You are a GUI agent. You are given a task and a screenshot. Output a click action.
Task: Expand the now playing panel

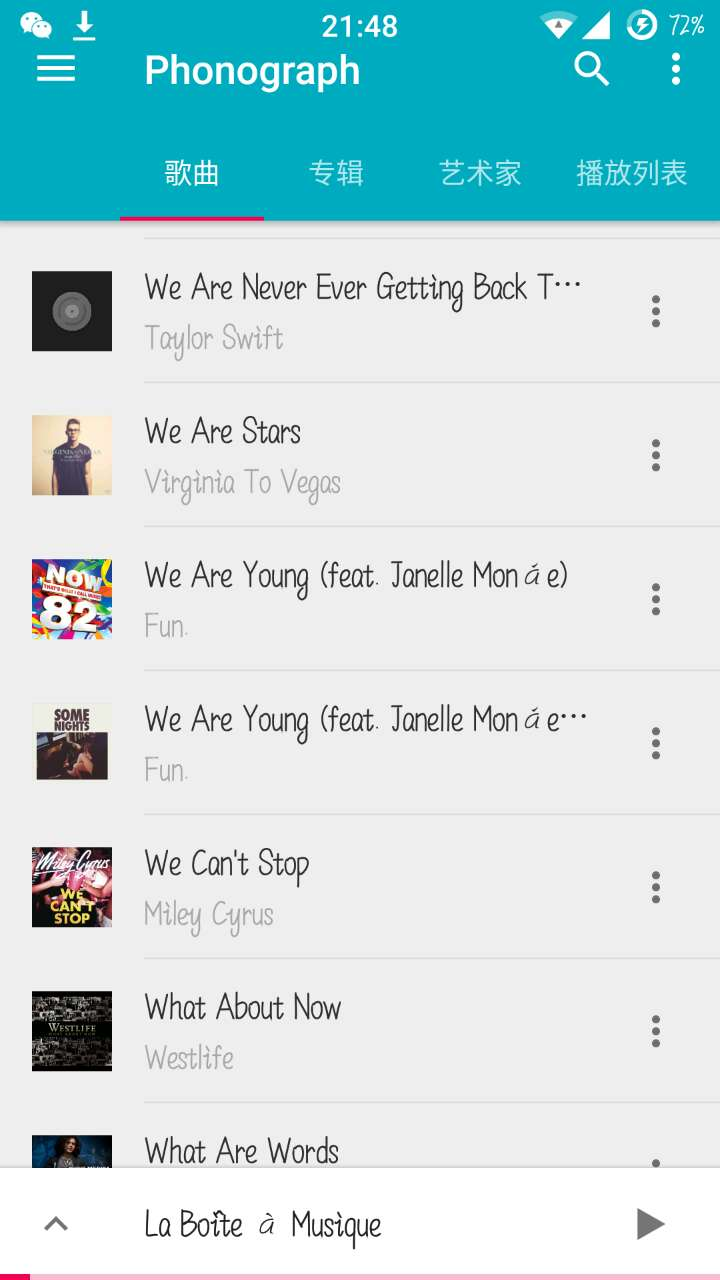point(56,1224)
